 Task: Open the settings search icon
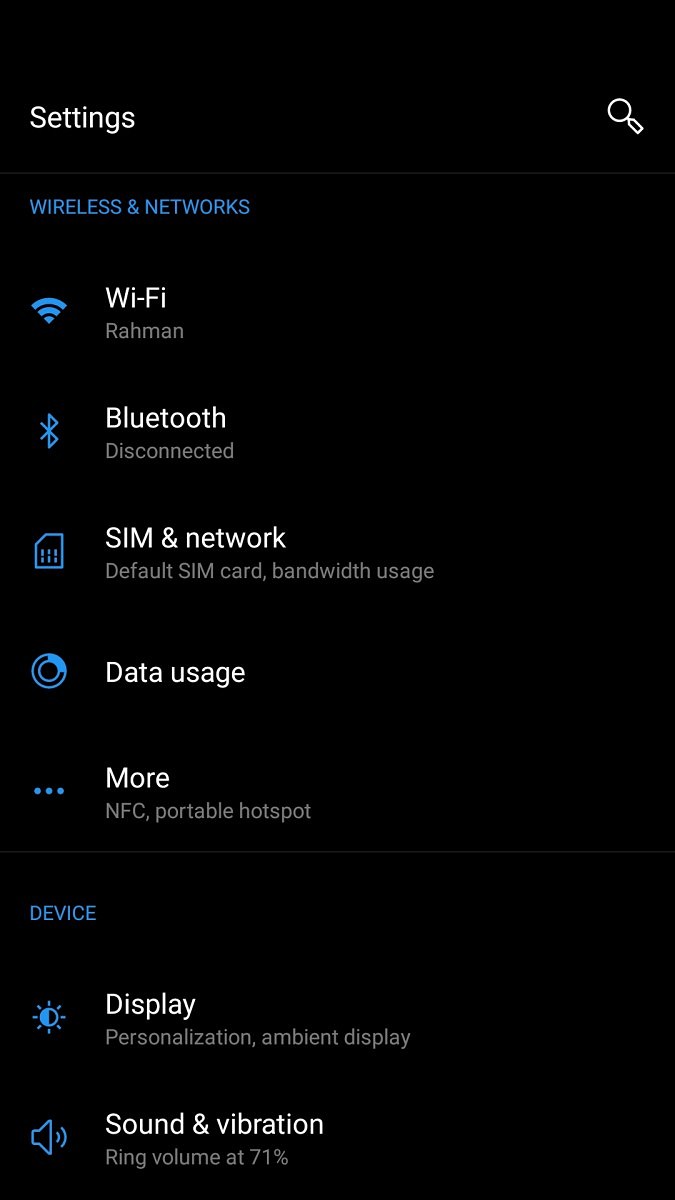coord(625,117)
